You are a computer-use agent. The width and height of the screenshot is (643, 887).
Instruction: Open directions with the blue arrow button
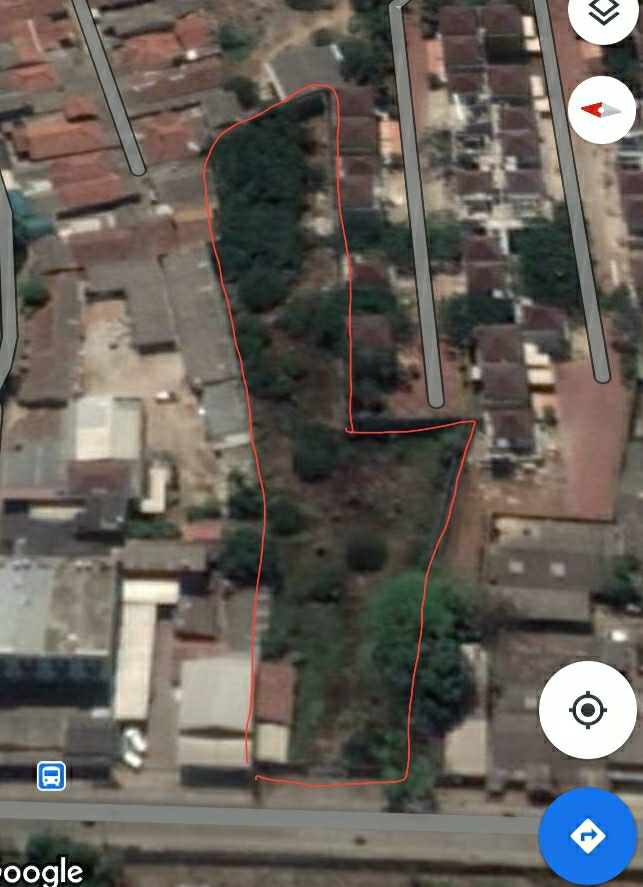[x=589, y=835]
